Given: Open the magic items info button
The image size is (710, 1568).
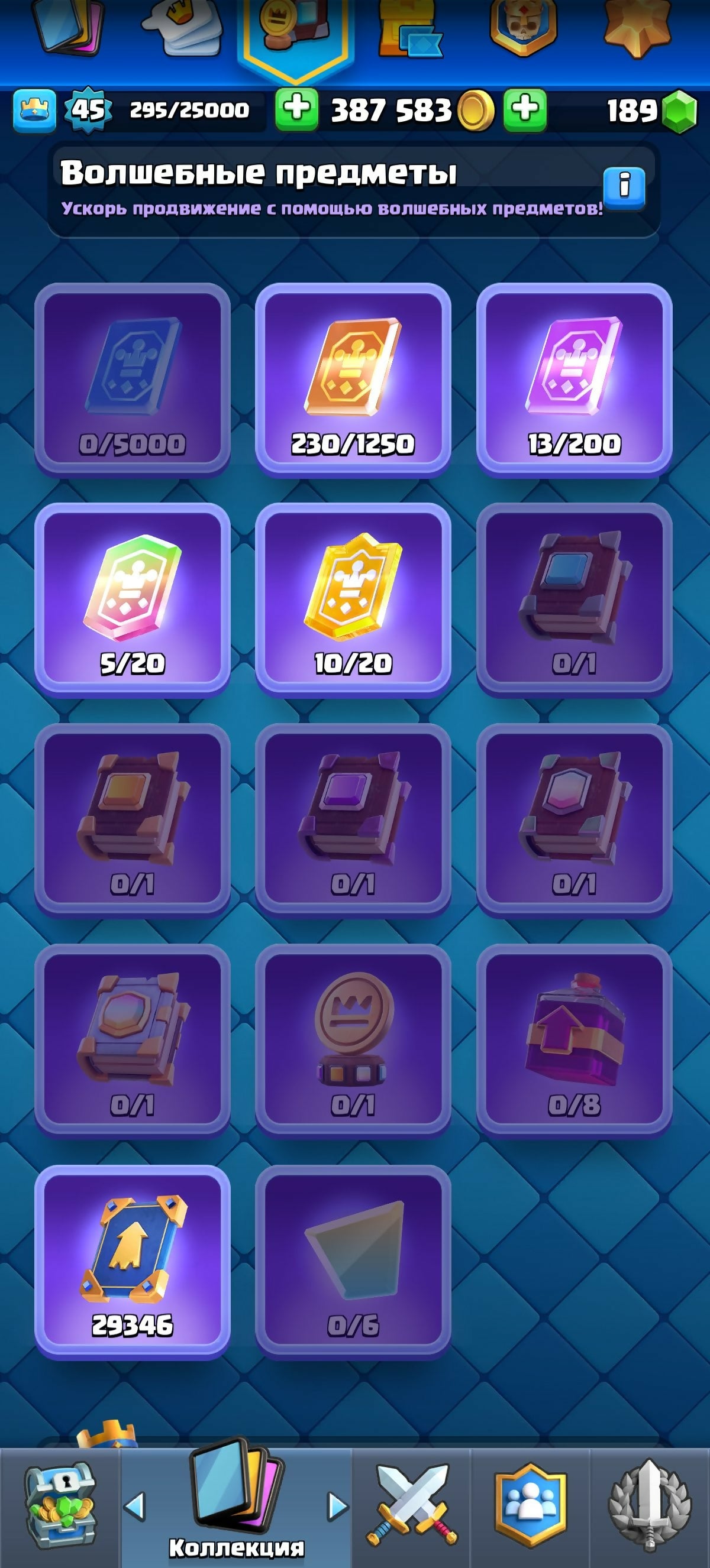Looking at the screenshot, I should click(x=624, y=187).
